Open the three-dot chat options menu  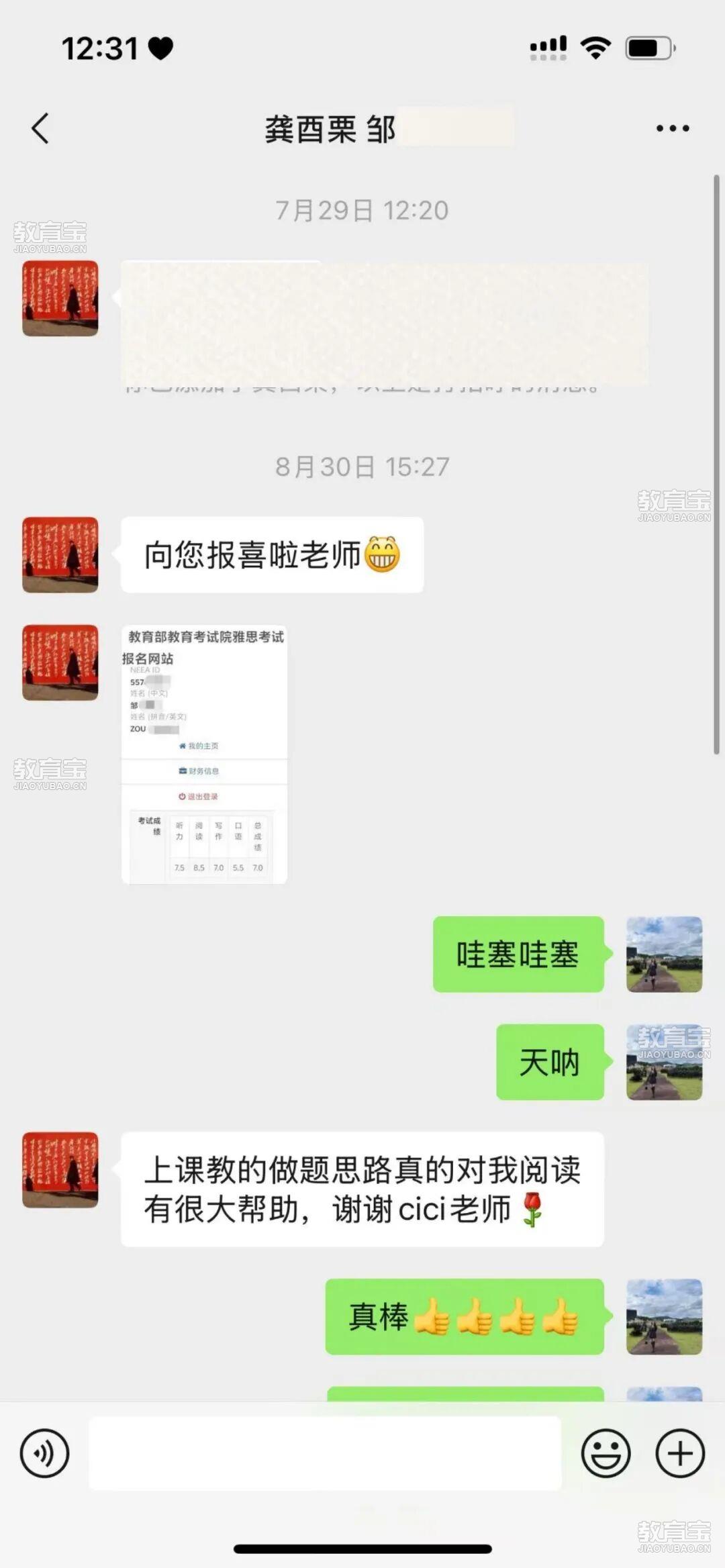[672, 128]
